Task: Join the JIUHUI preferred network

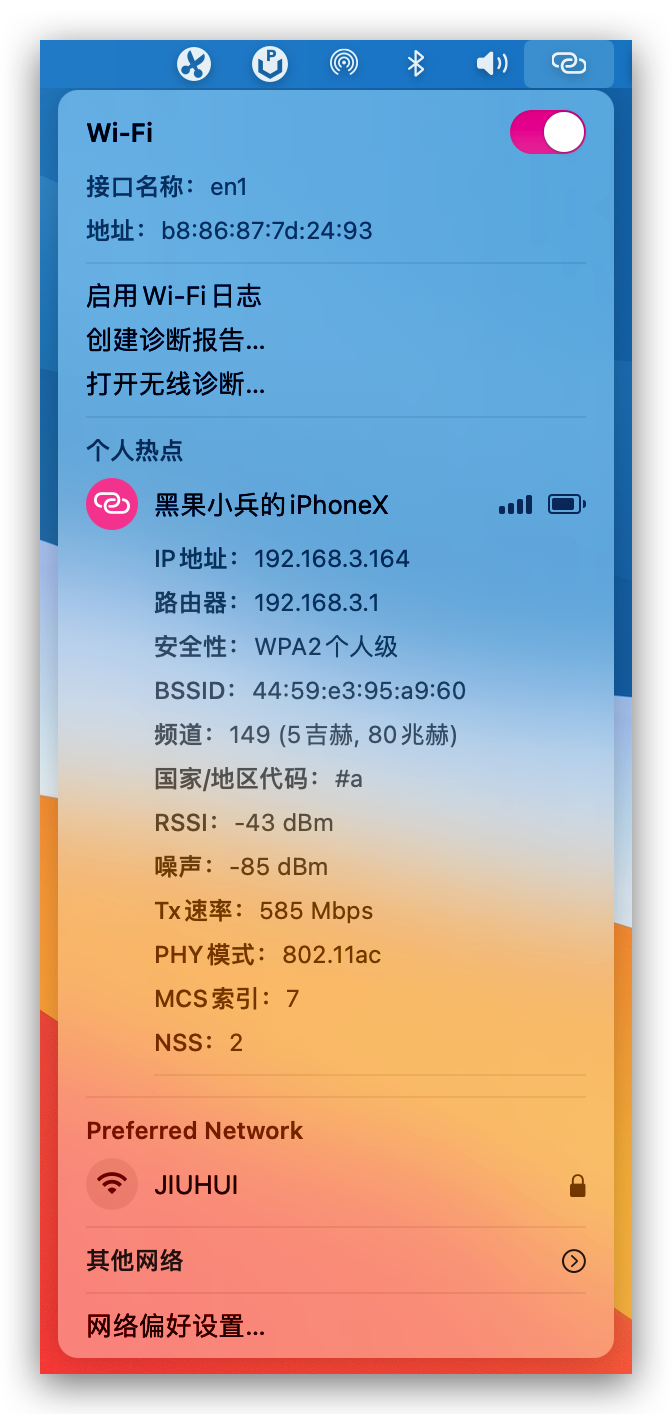Action: 336,1186
